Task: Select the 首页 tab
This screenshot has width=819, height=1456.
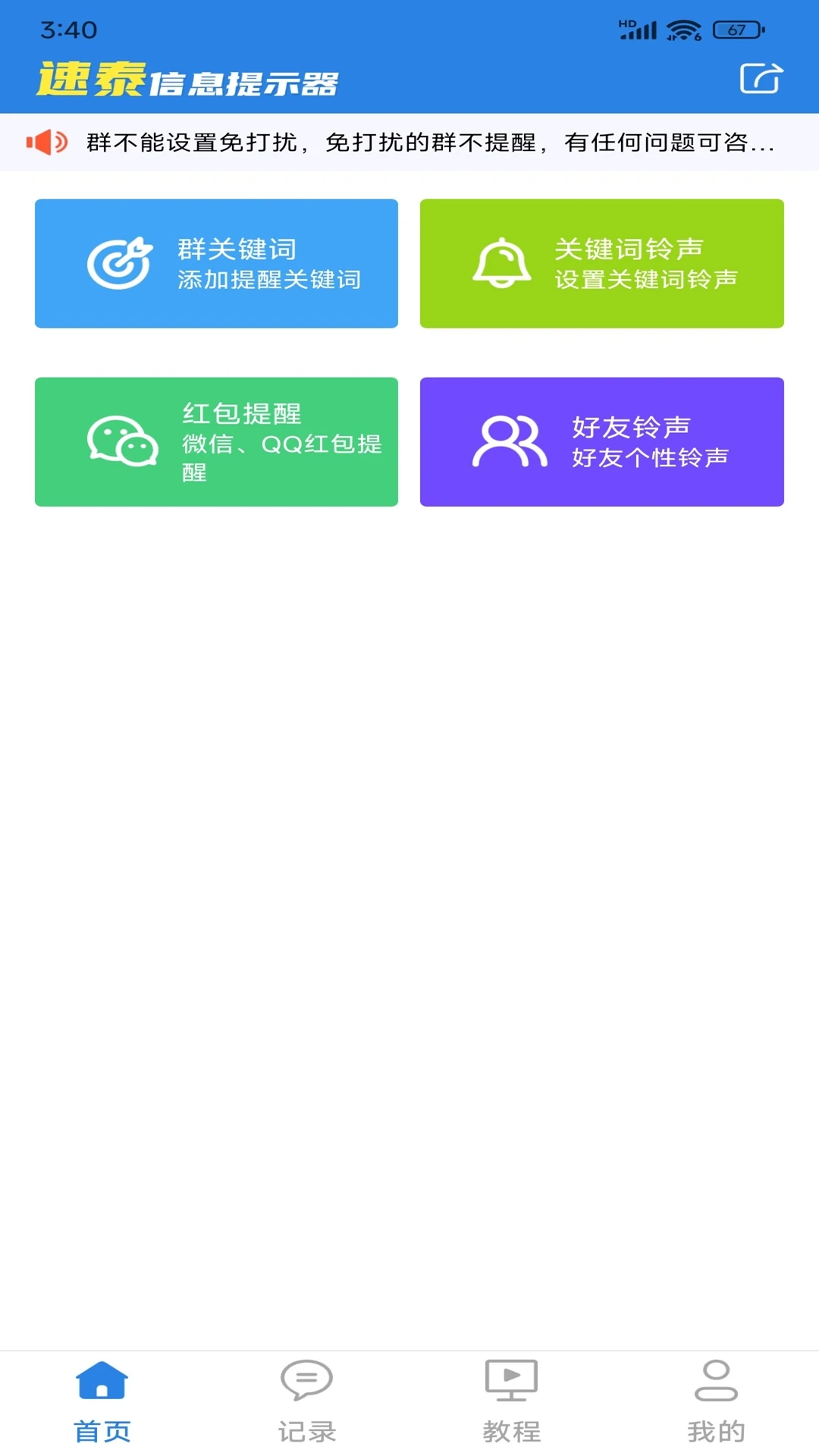Action: [x=102, y=1401]
